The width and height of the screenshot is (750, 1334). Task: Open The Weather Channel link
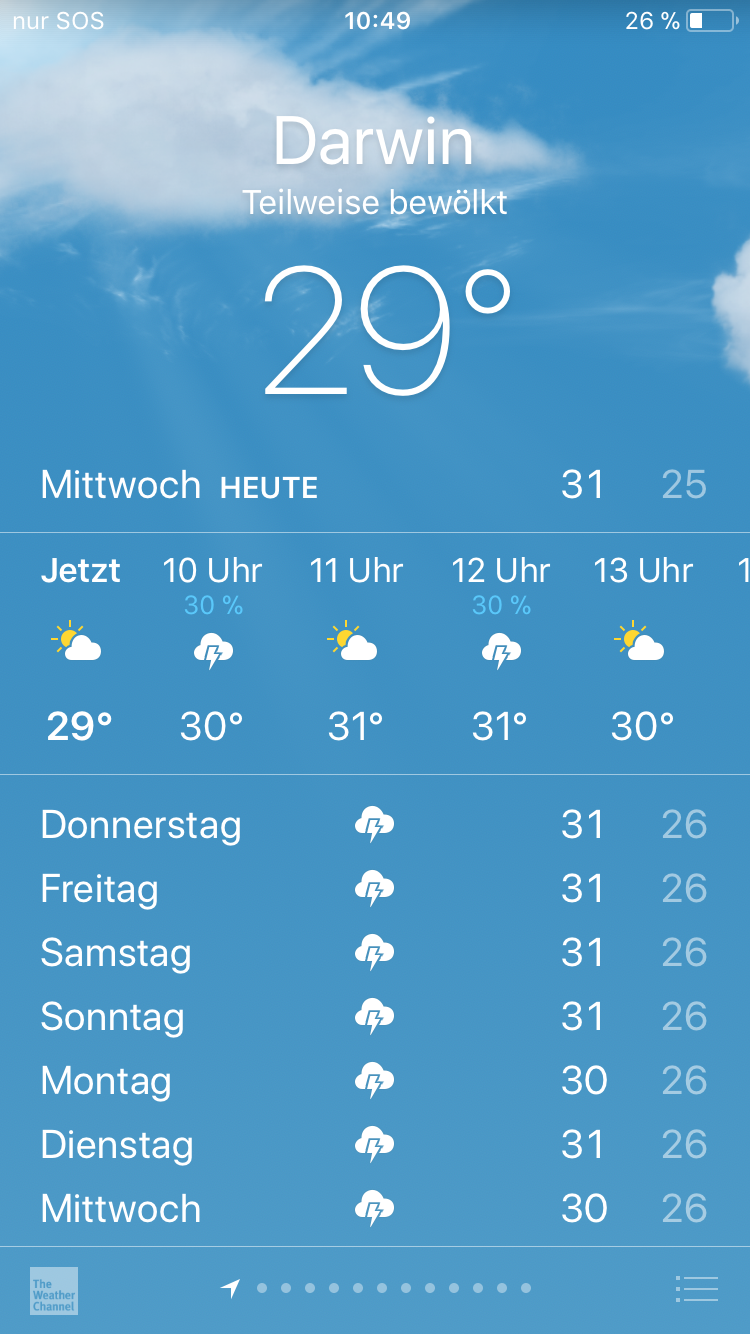pyautogui.click(x=54, y=1290)
